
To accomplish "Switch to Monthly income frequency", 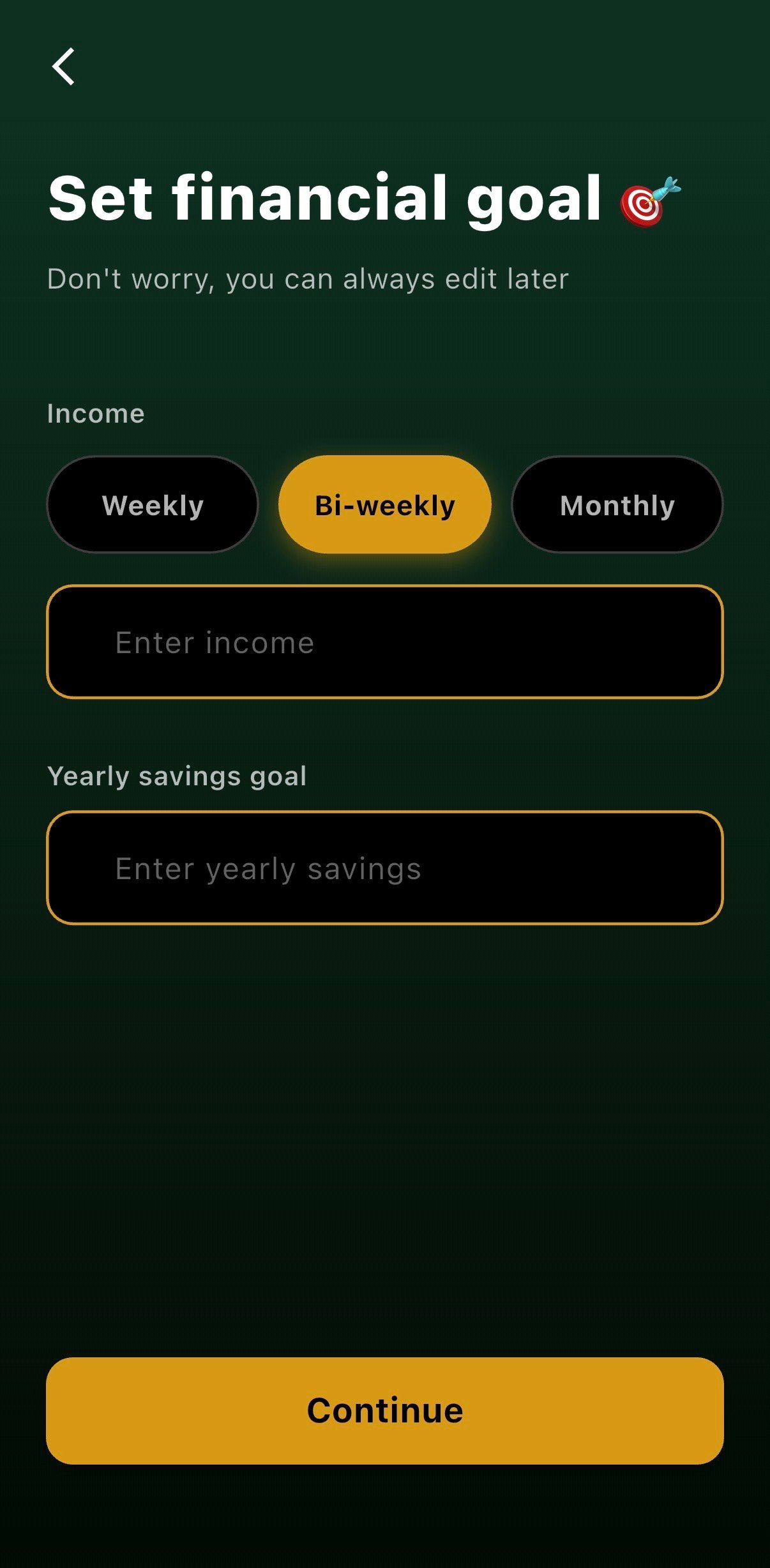I will coord(617,505).
